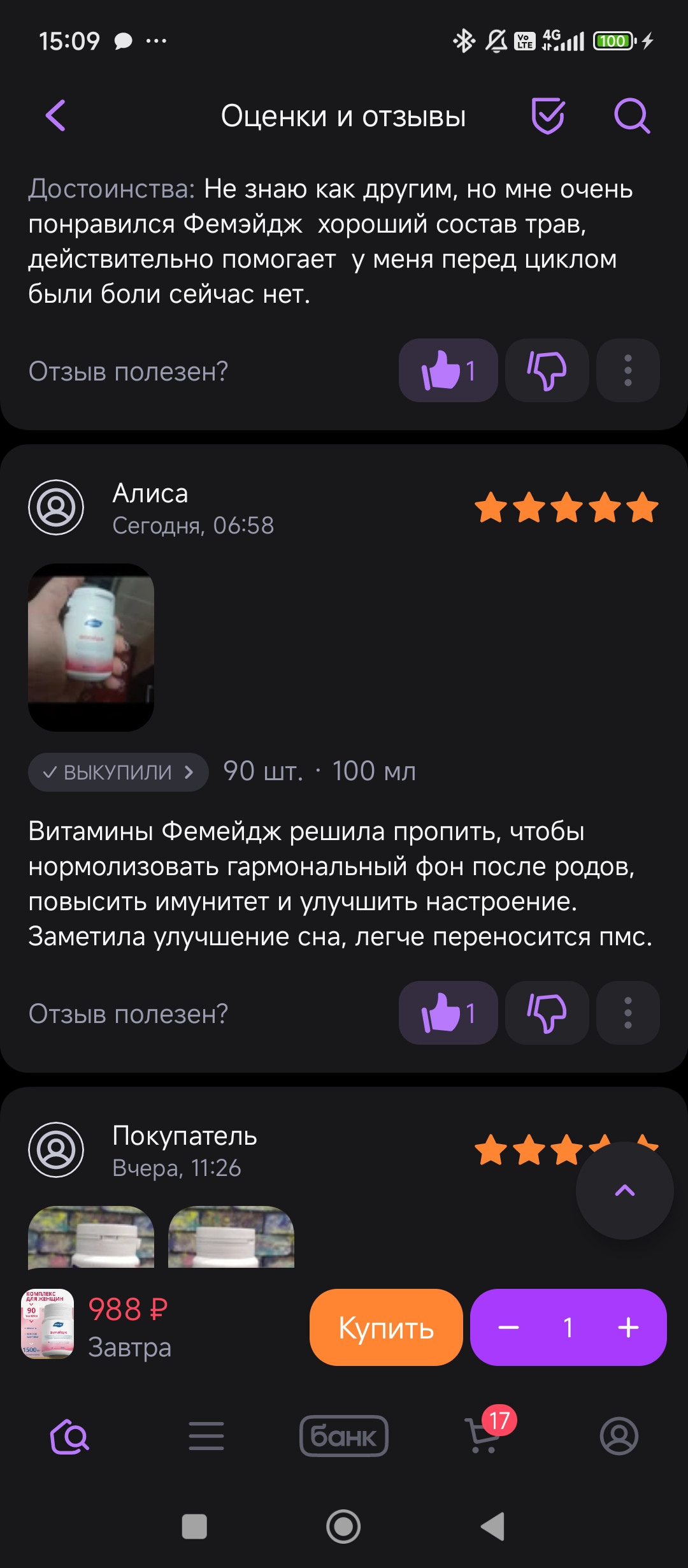Decrease quantity with minus button
This screenshot has width=688, height=1568.
508,1328
